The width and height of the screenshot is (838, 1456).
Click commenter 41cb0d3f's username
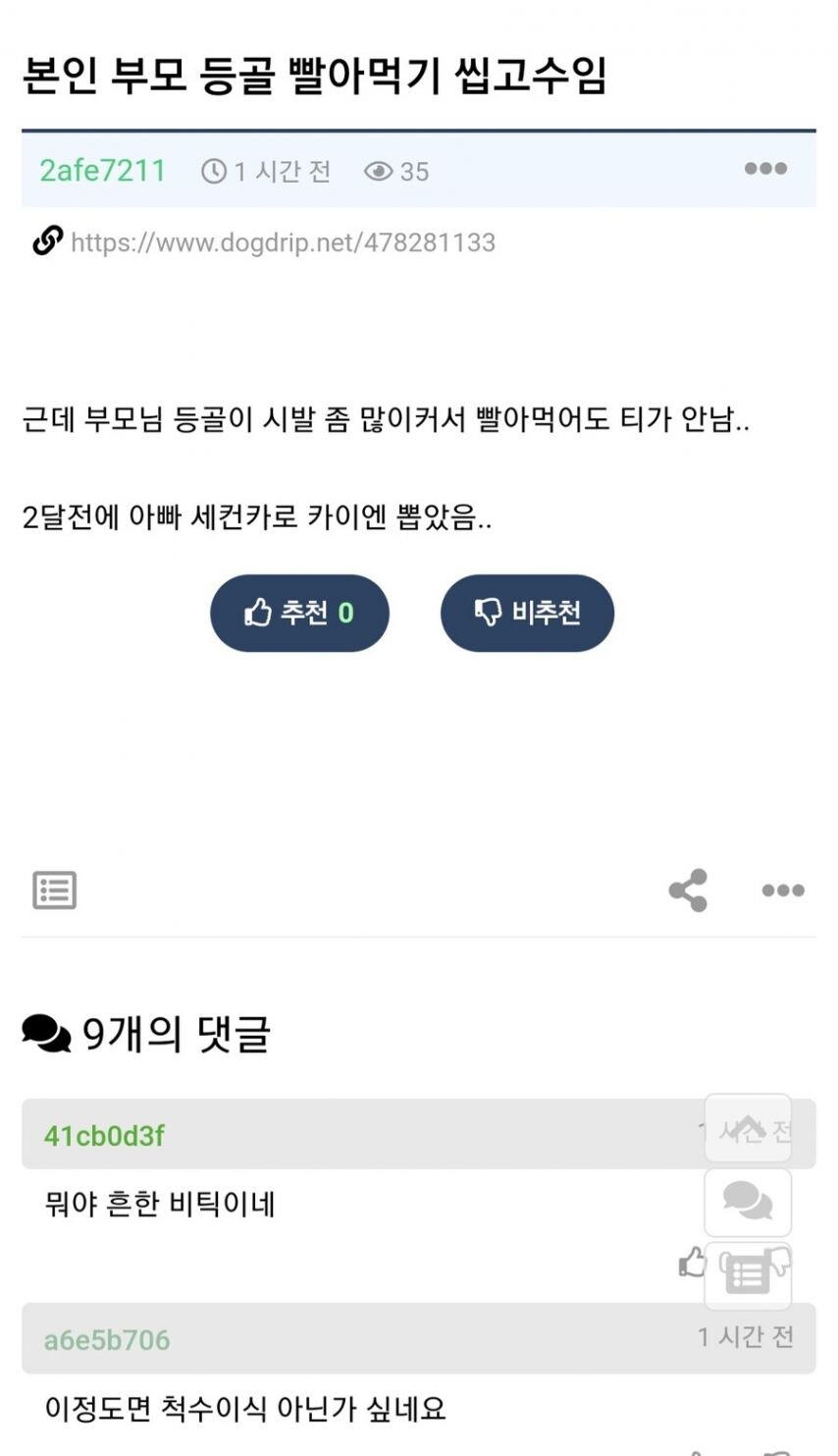click(x=104, y=1134)
